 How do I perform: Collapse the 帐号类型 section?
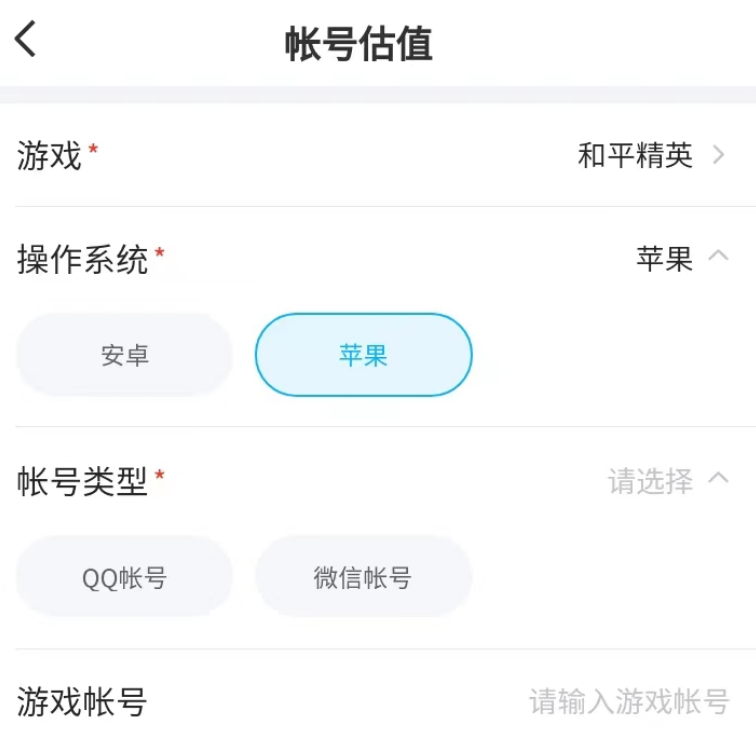[718, 479]
